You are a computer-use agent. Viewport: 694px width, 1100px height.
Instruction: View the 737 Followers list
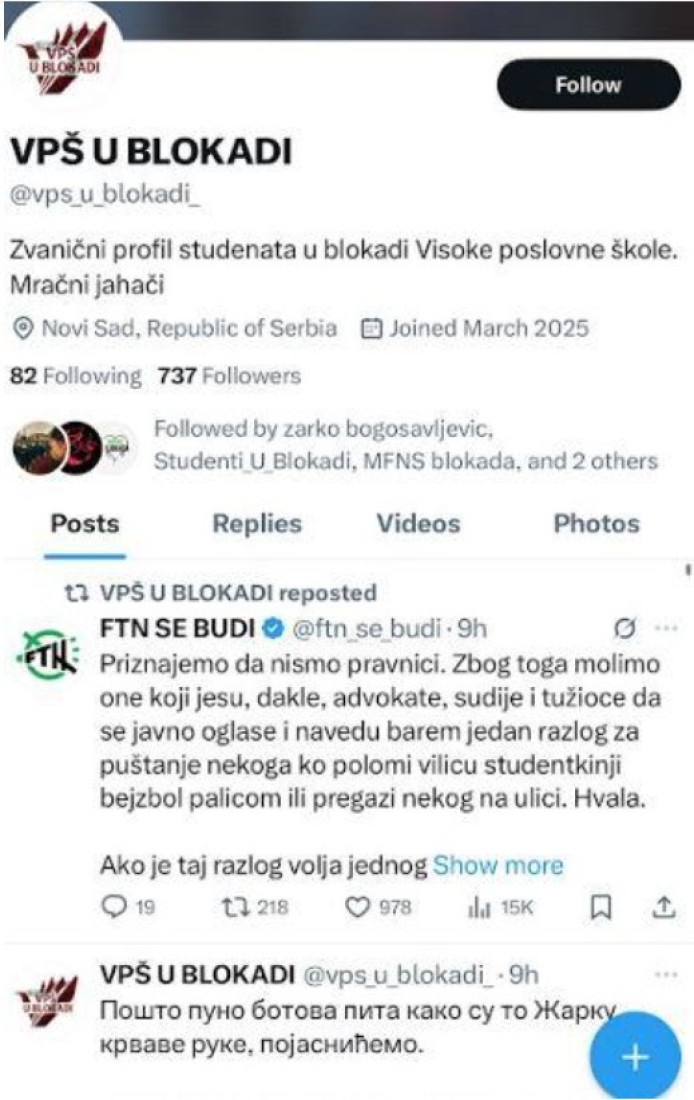pos(229,377)
